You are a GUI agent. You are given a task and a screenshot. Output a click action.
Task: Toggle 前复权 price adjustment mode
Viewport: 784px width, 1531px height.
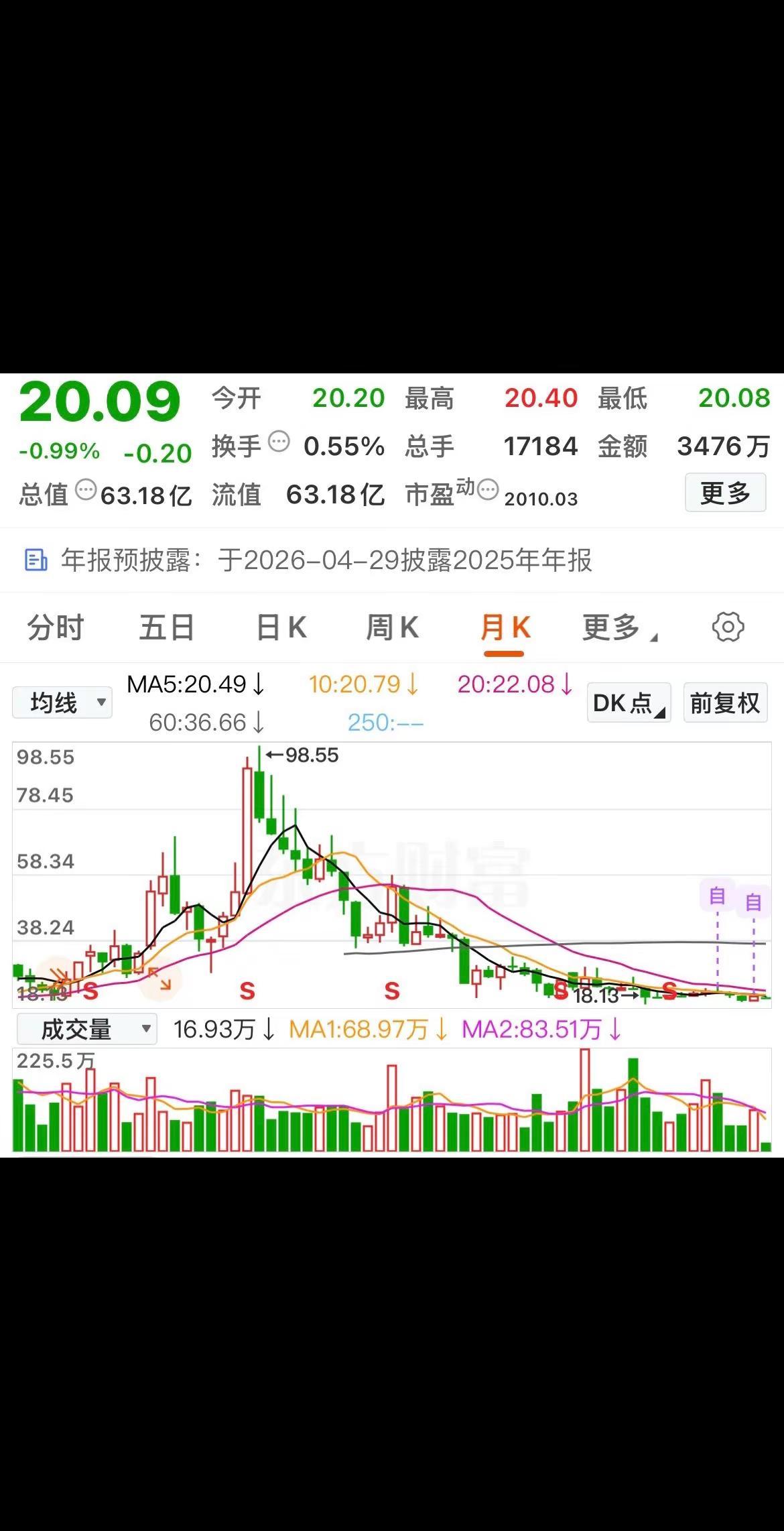tap(724, 702)
